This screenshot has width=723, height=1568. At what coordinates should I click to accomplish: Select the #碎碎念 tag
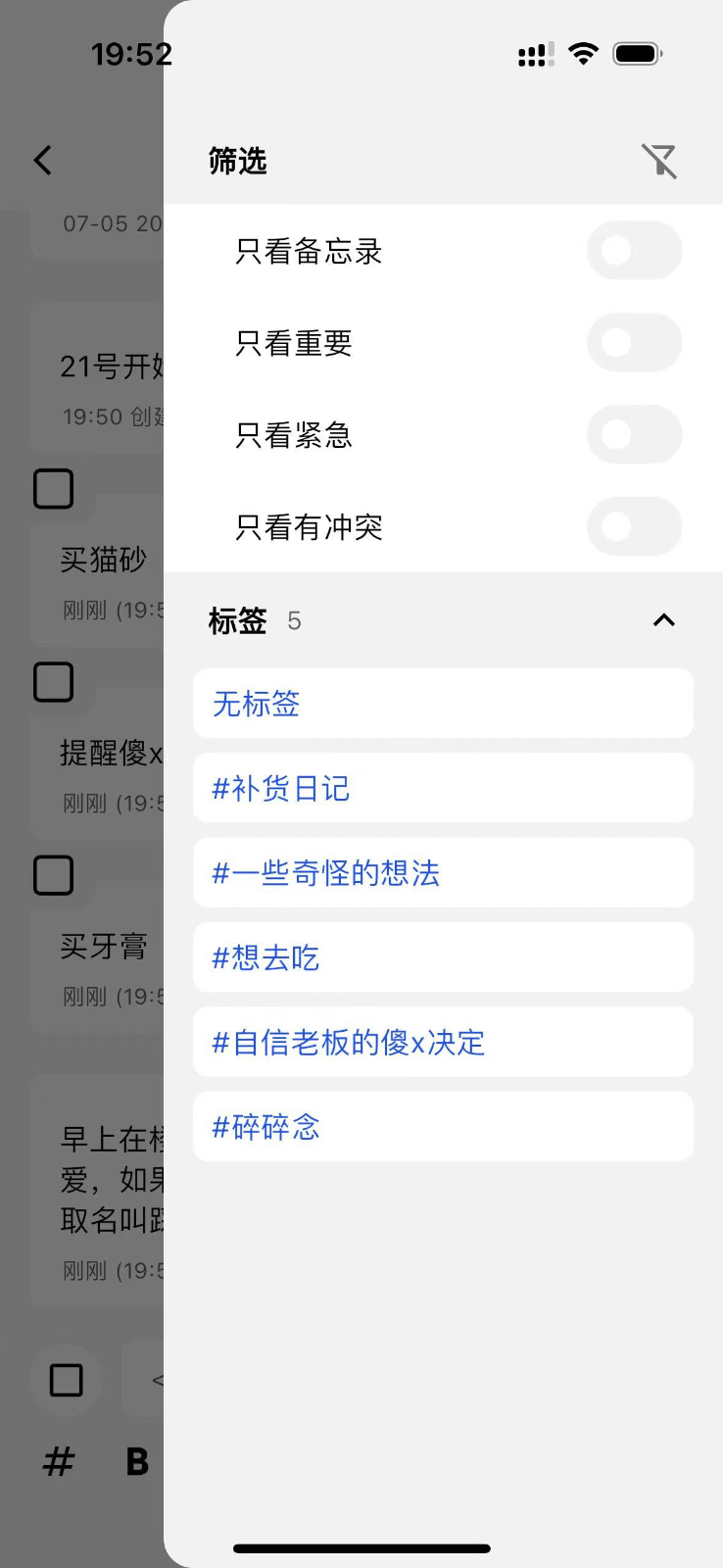(443, 1126)
